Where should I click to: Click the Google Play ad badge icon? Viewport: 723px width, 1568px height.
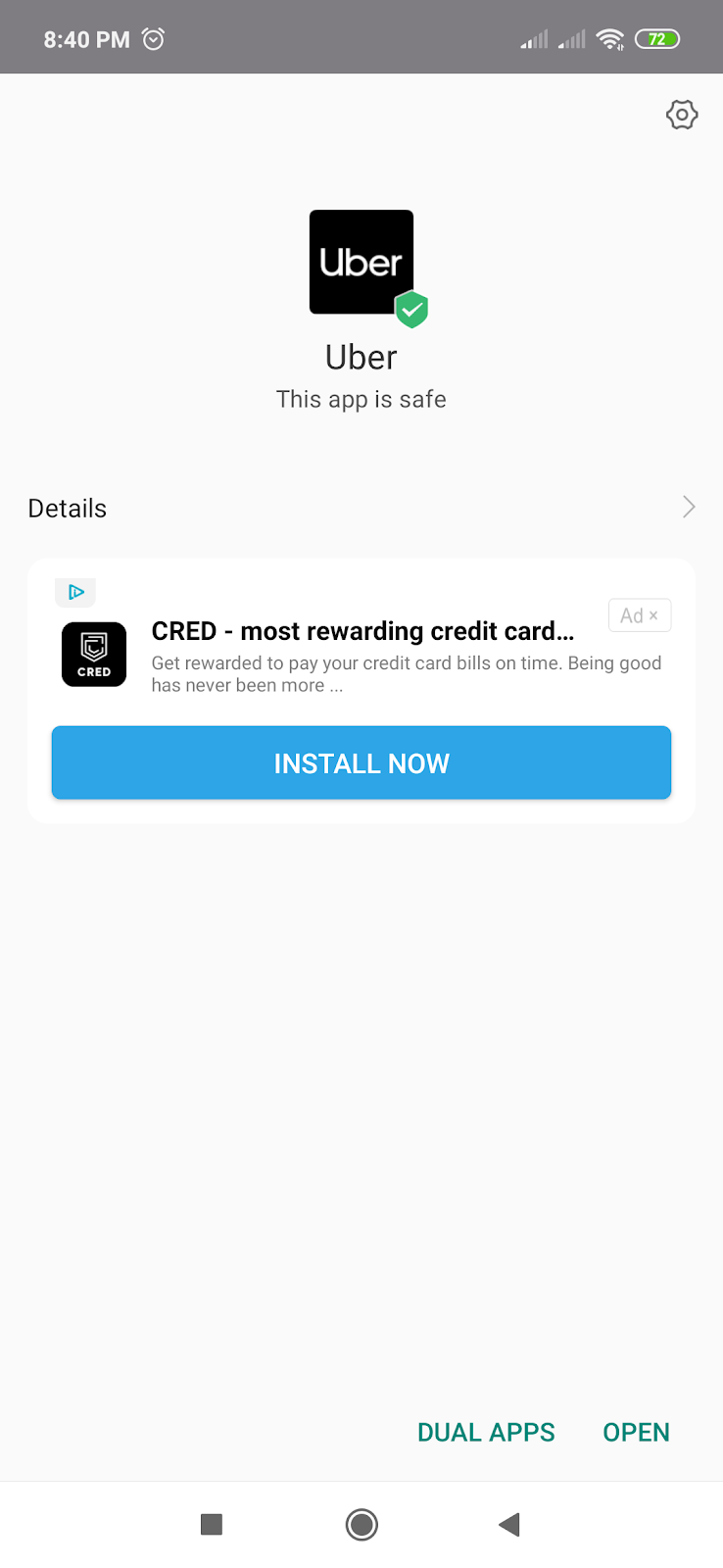tap(75, 592)
